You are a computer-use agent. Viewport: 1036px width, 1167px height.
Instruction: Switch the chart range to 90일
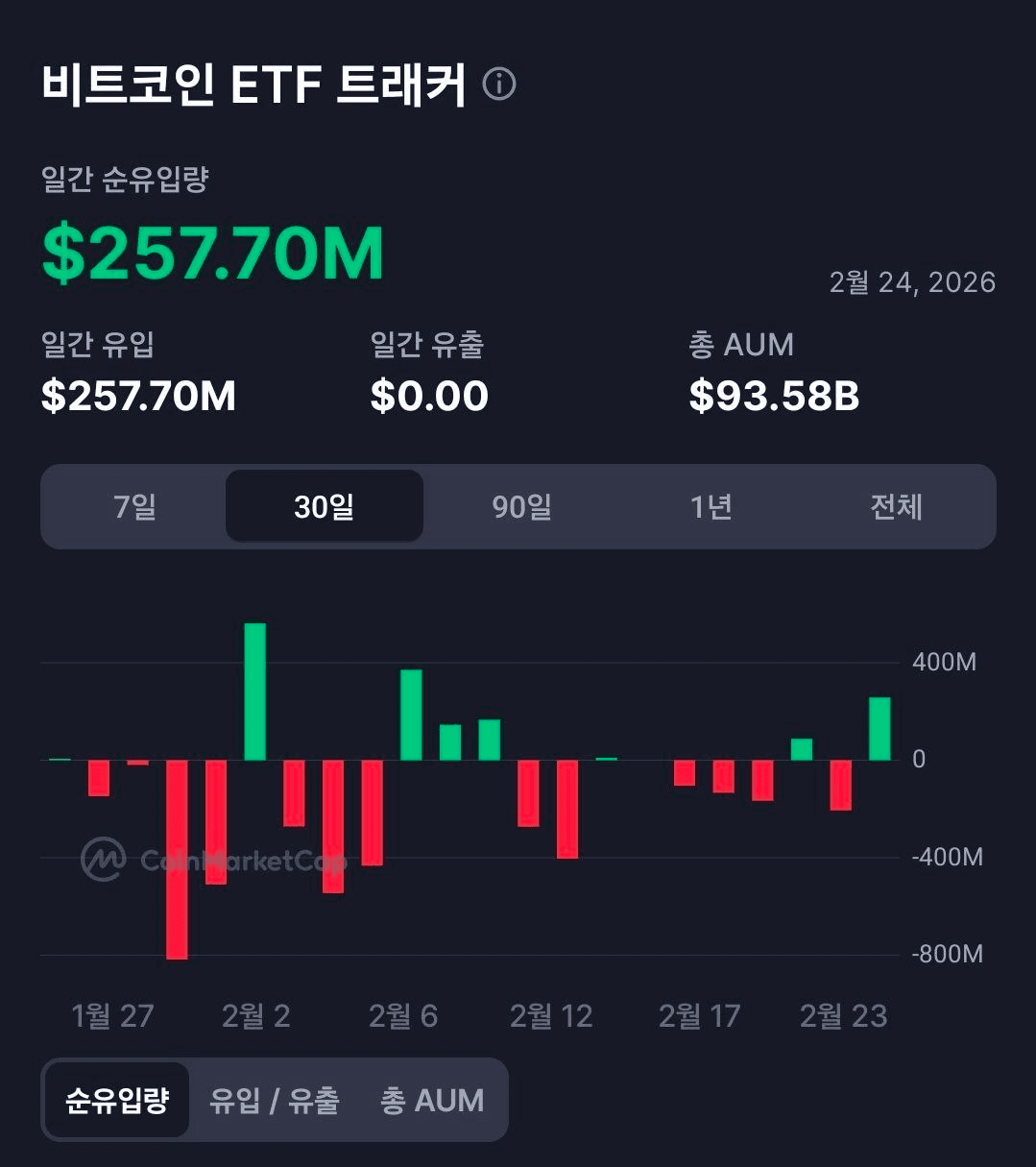coord(521,506)
